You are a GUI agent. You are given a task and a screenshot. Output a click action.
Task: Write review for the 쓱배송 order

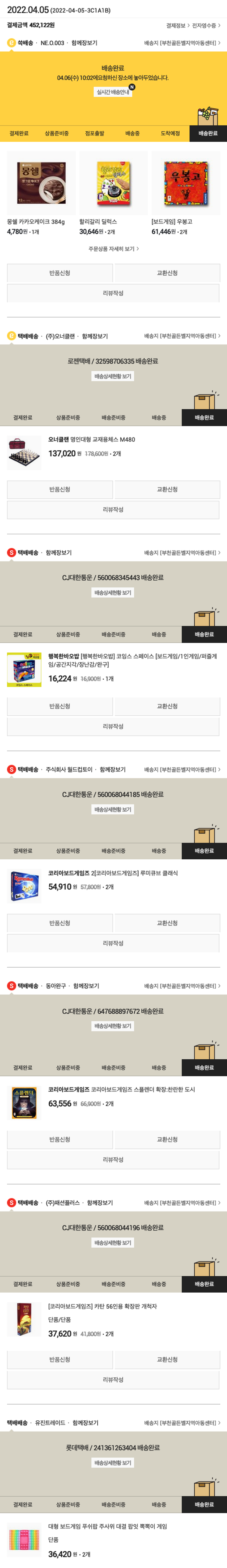[x=113, y=294]
